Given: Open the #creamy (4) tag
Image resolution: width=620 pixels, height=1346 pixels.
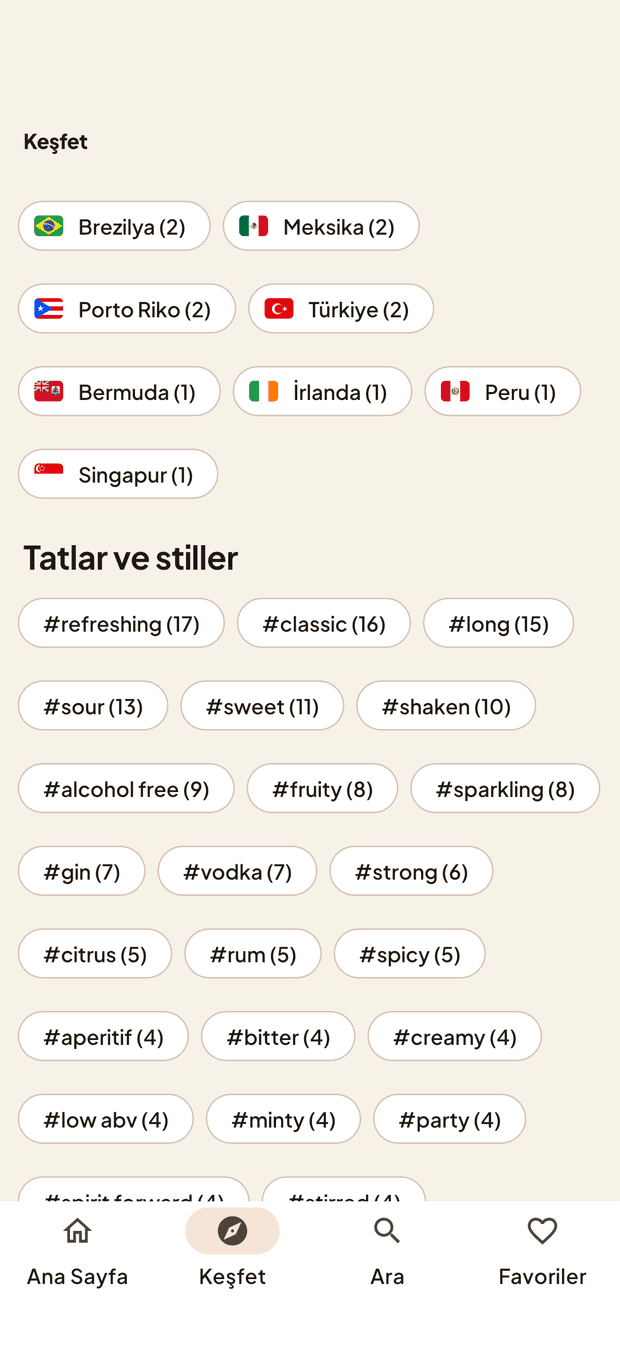Looking at the screenshot, I should pos(455,1037).
